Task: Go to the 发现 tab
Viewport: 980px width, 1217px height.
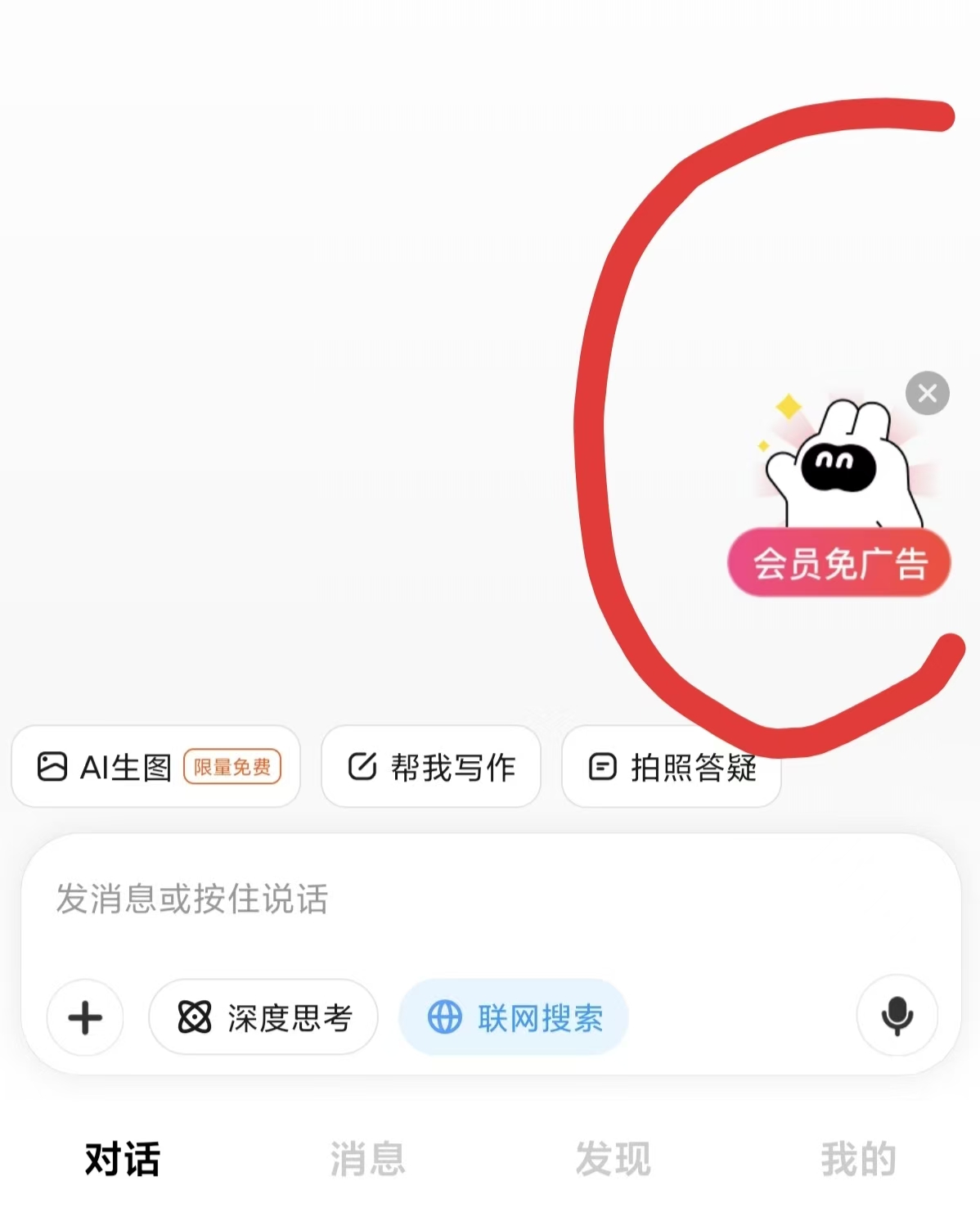Action: click(613, 1159)
